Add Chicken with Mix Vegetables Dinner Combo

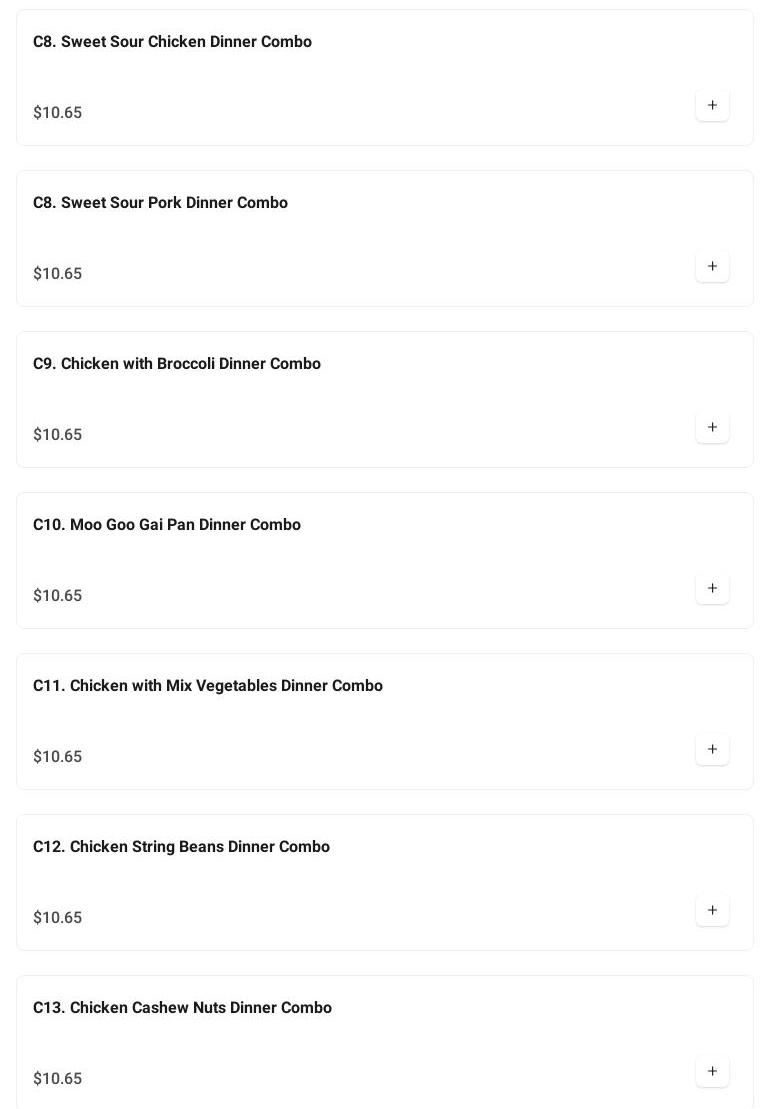click(x=712, y=749)
